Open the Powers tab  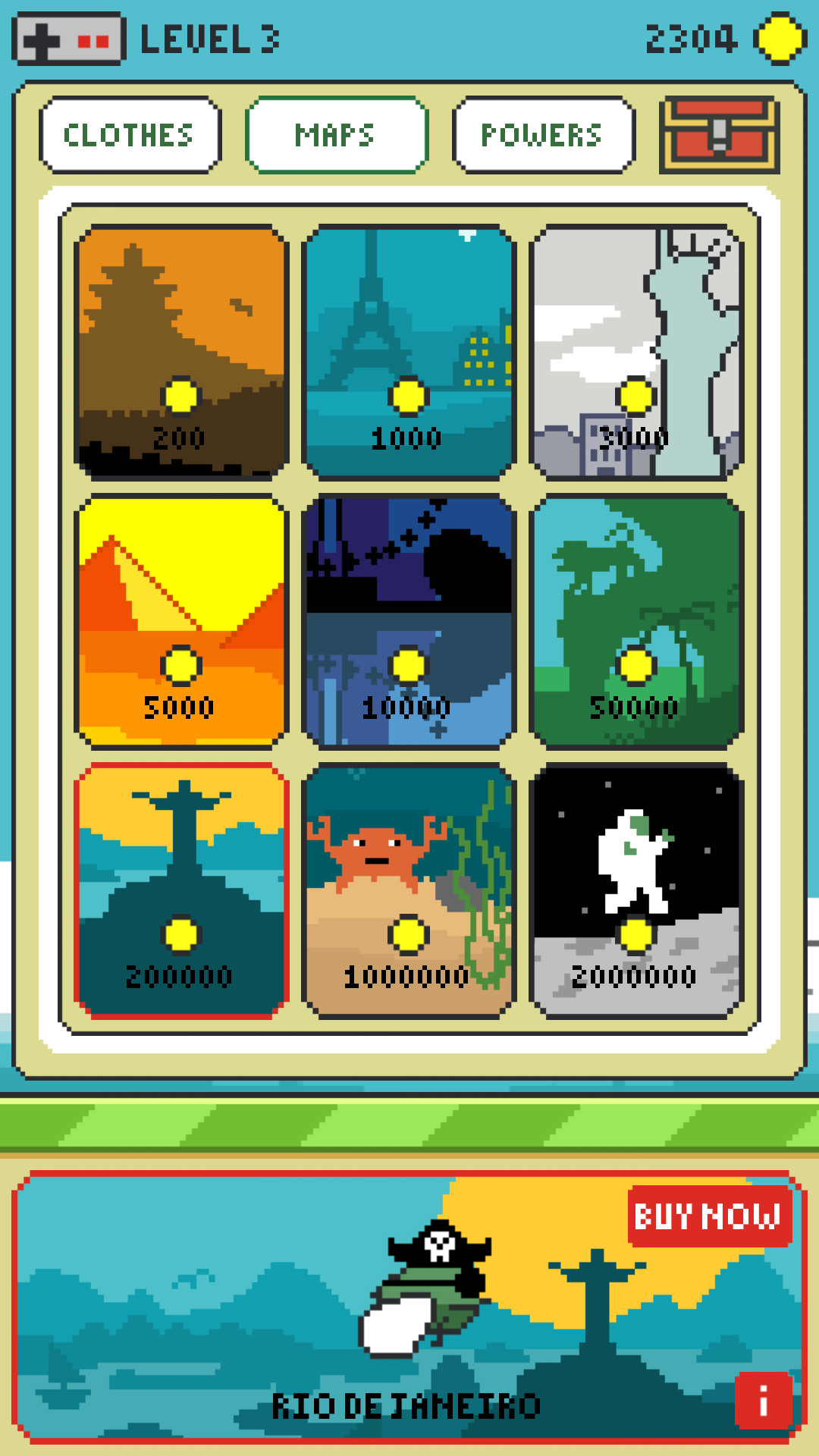[x=543, y=135]
